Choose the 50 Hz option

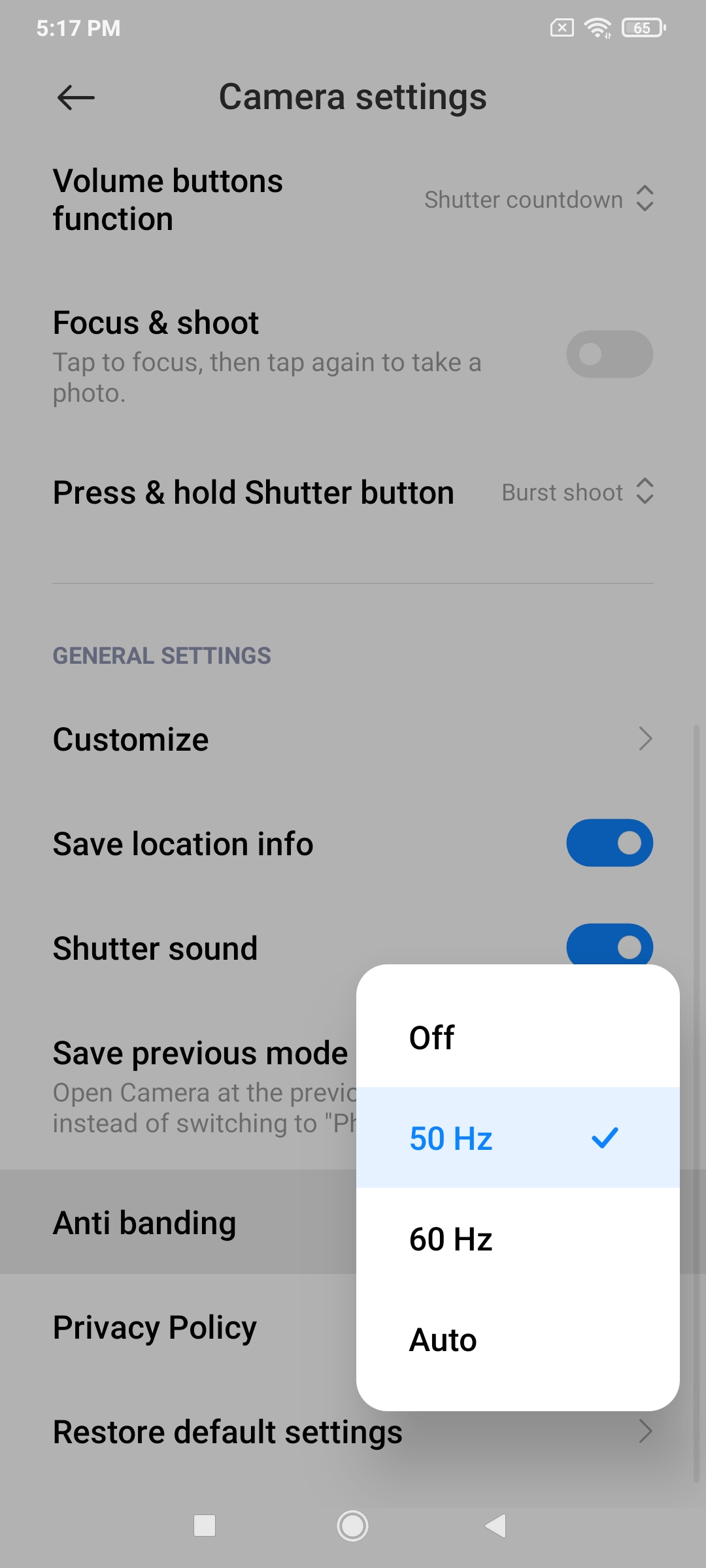click(x=516, y=1138)
